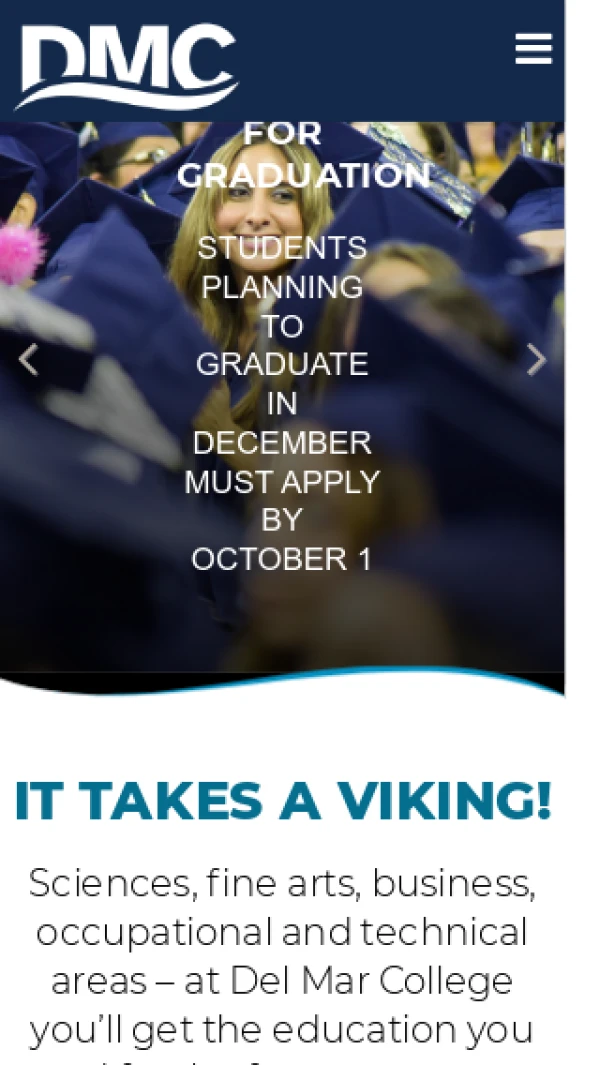Show the previous carousel slide
The width and height of the screenshot is (600, 1065).
29,360
